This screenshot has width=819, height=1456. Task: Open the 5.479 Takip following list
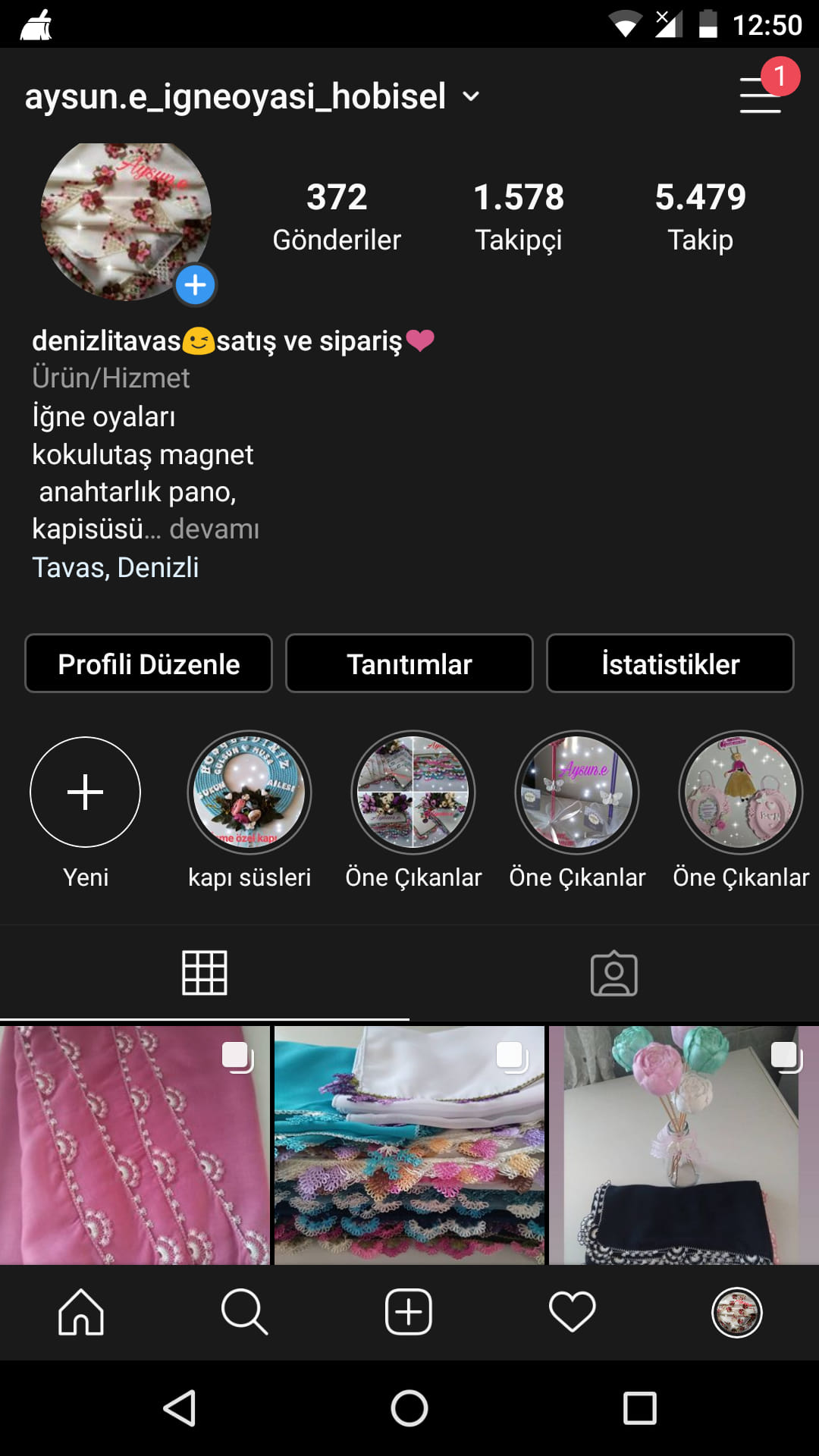tap(700, 217)
